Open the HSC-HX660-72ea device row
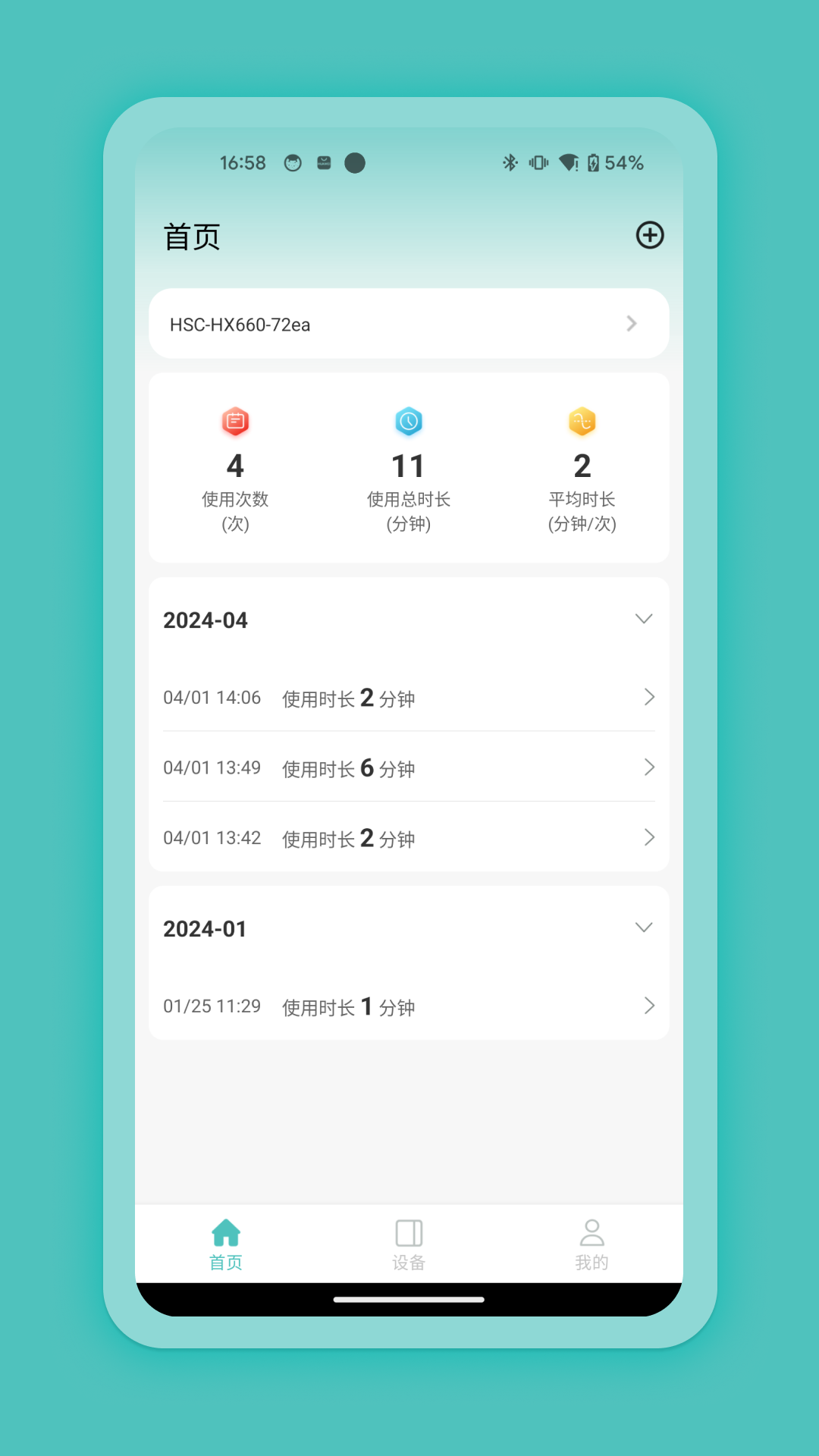Image resolution: width=819 pixels, height=1456 pixels. (x=409, y=324)
